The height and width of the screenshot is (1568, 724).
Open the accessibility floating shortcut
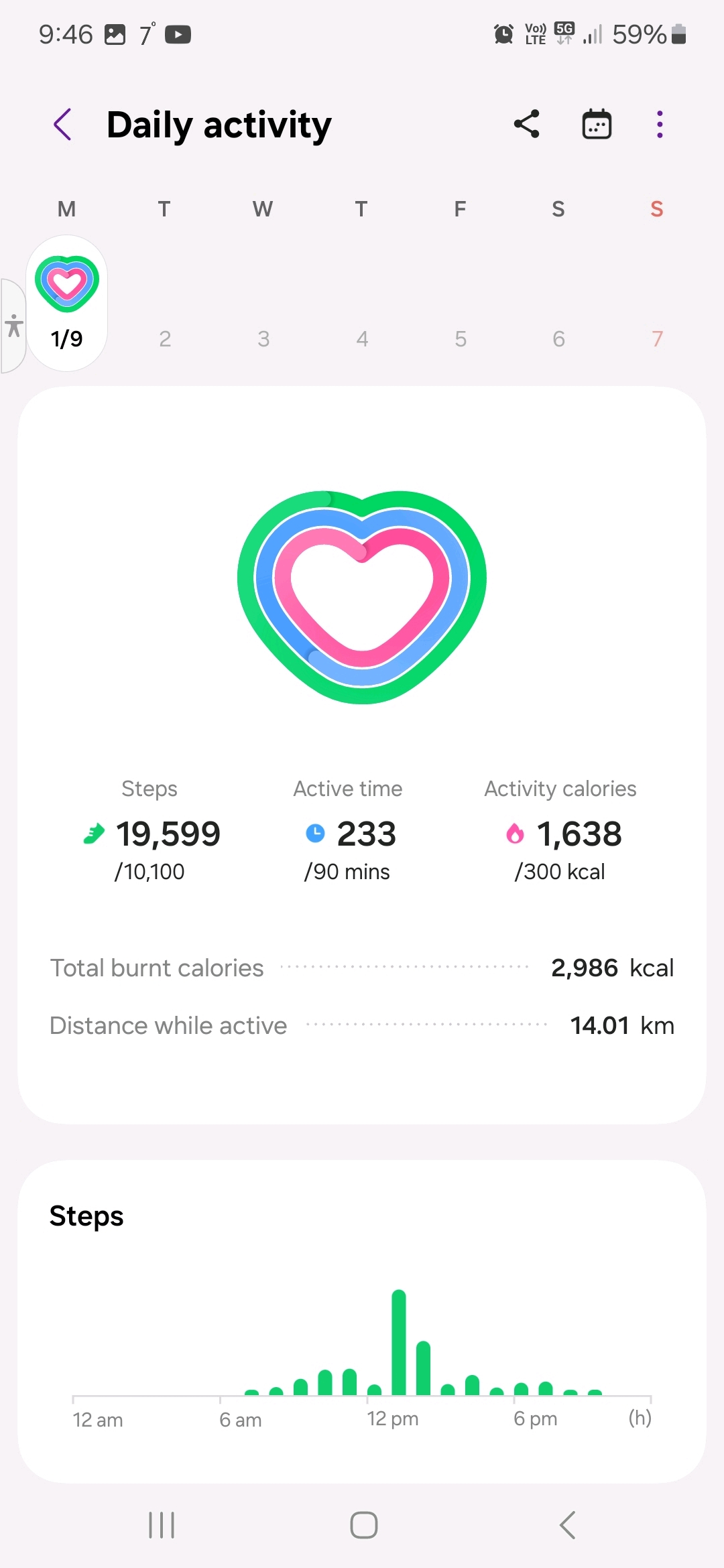[13, 326]
